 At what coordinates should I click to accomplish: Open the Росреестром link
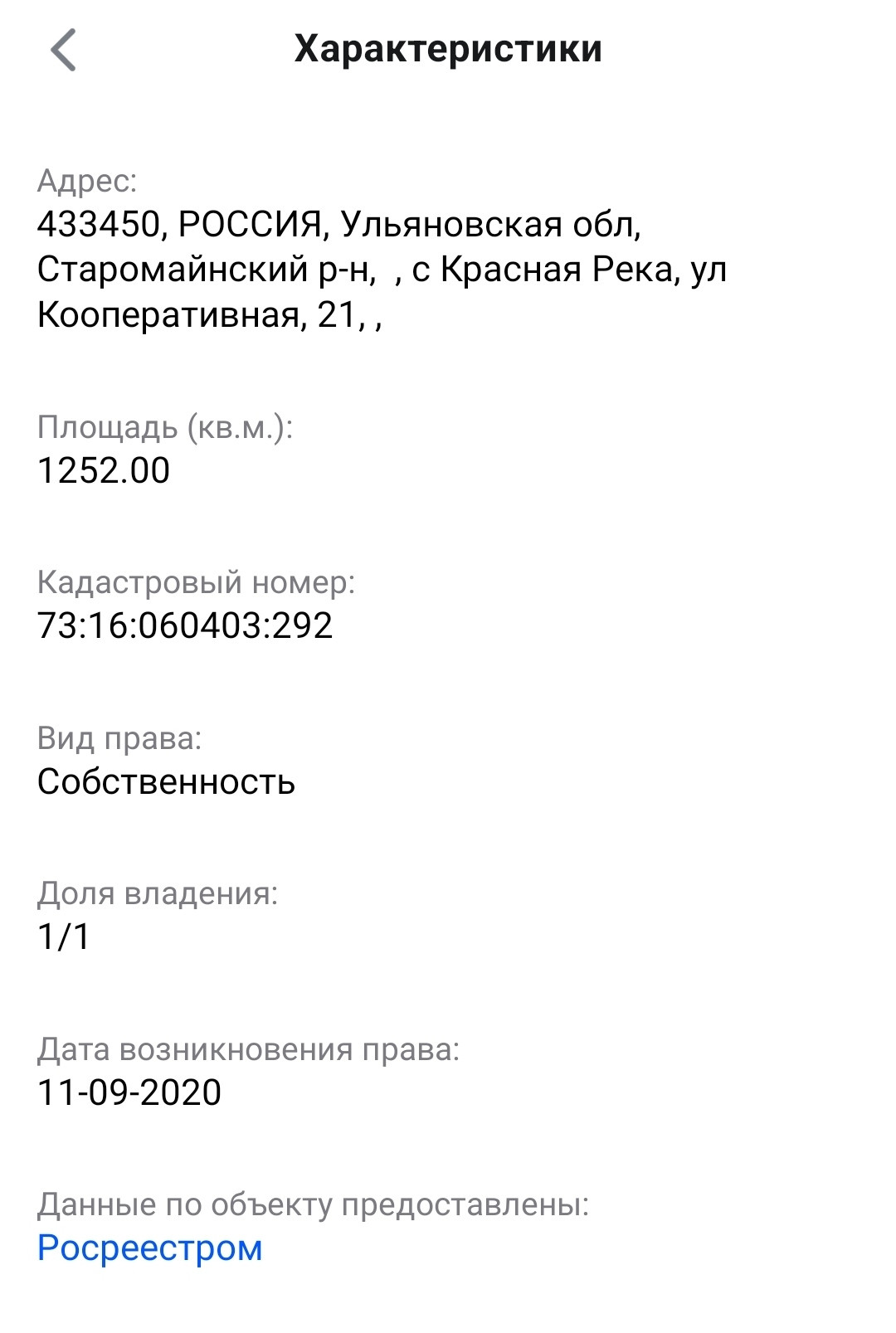pyautogui.click(x=150, y=1248)
